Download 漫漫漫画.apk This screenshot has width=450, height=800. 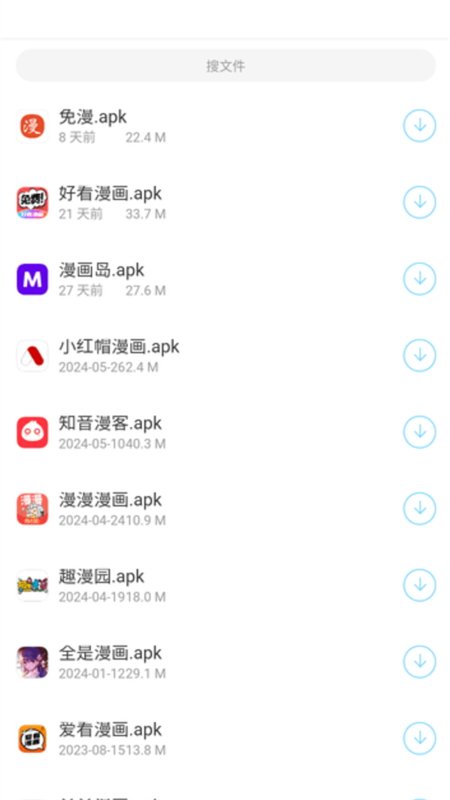click(419, 508)
